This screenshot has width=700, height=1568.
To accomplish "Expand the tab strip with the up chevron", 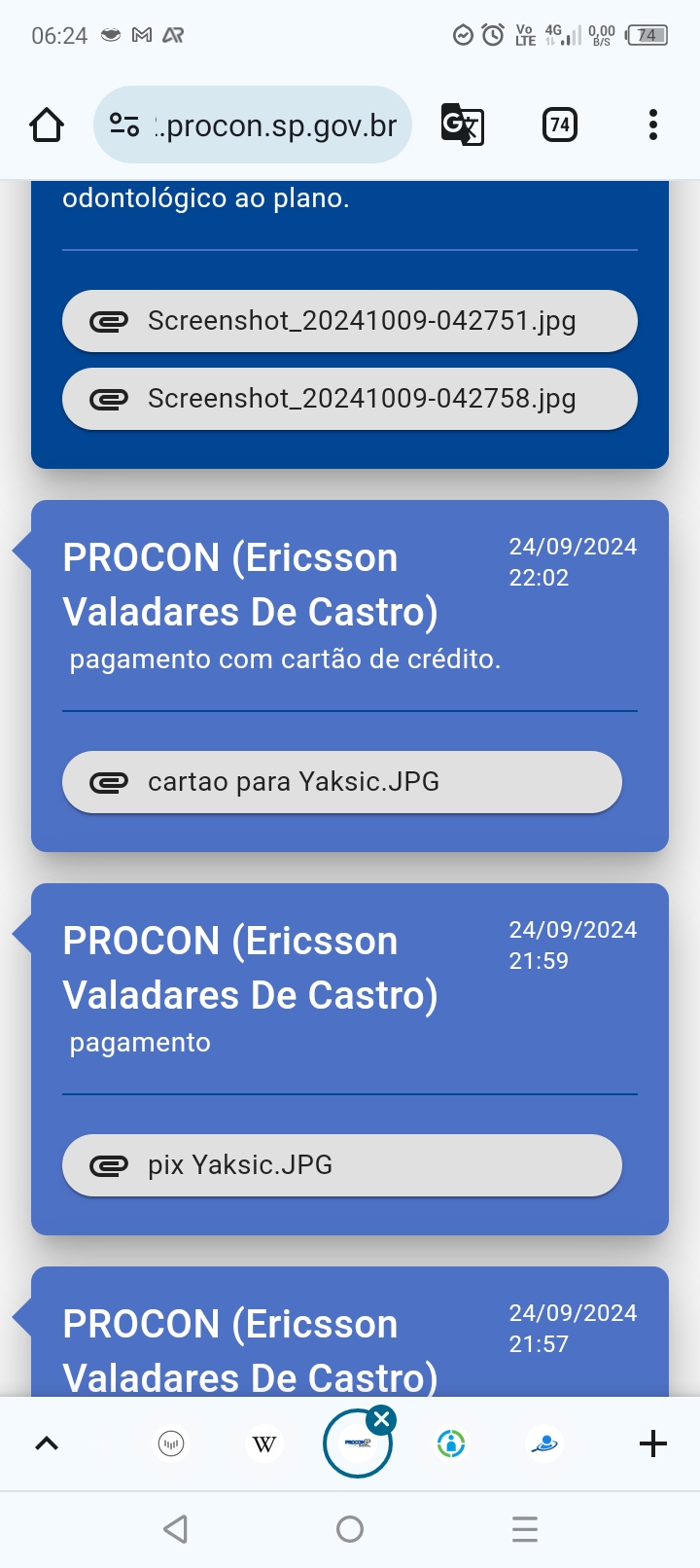I will (47, 1443).
